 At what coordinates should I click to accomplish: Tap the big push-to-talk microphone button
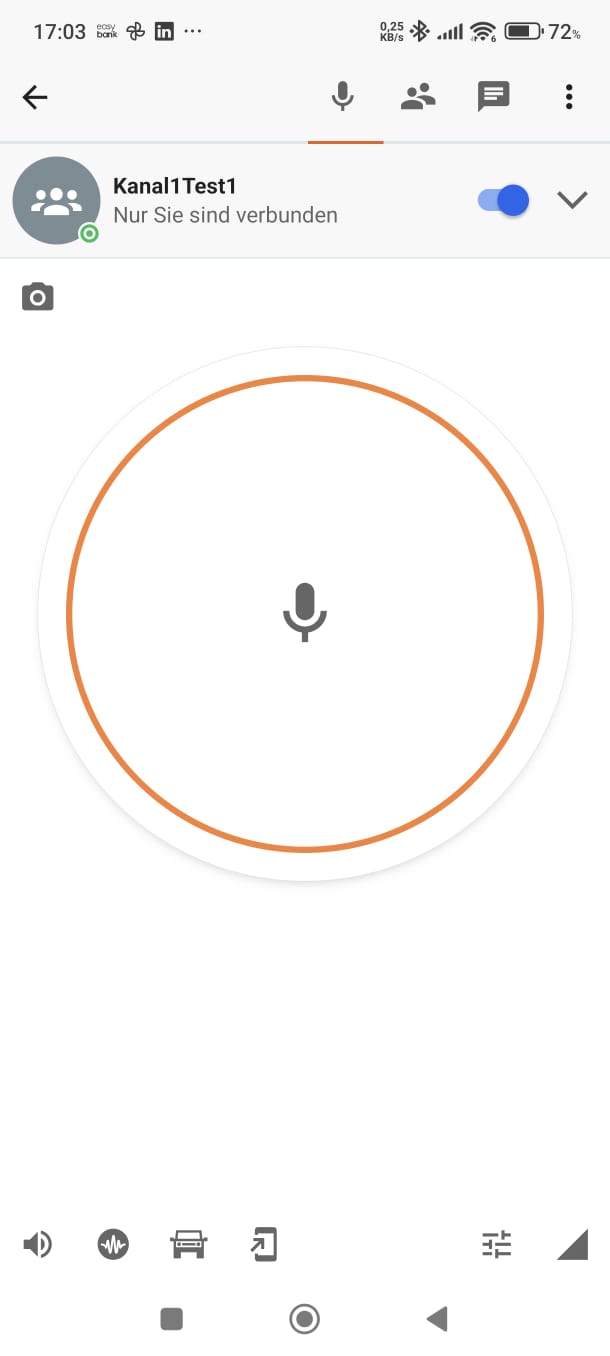tap(305, 613)
